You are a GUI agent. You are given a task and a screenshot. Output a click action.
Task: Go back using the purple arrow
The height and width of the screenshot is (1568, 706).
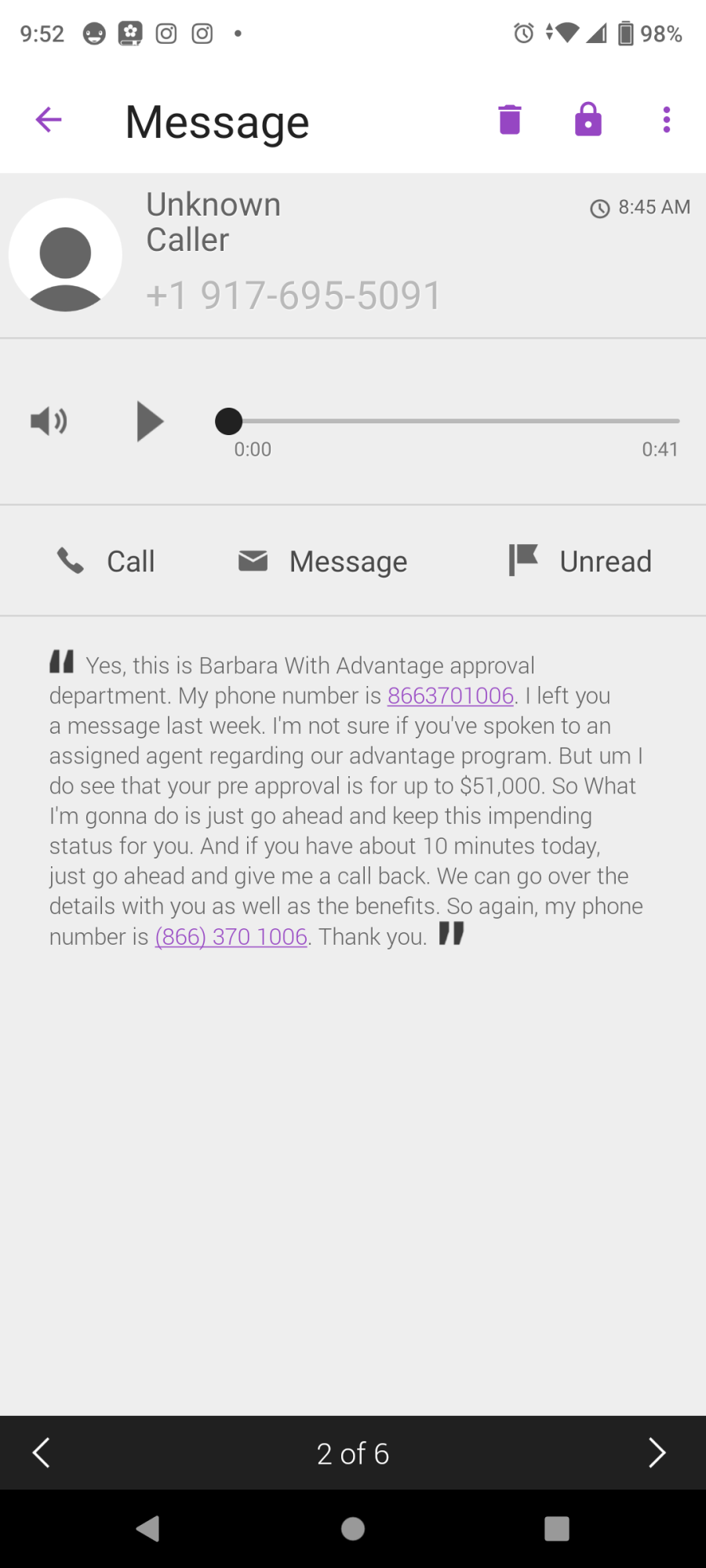(49, 120)
